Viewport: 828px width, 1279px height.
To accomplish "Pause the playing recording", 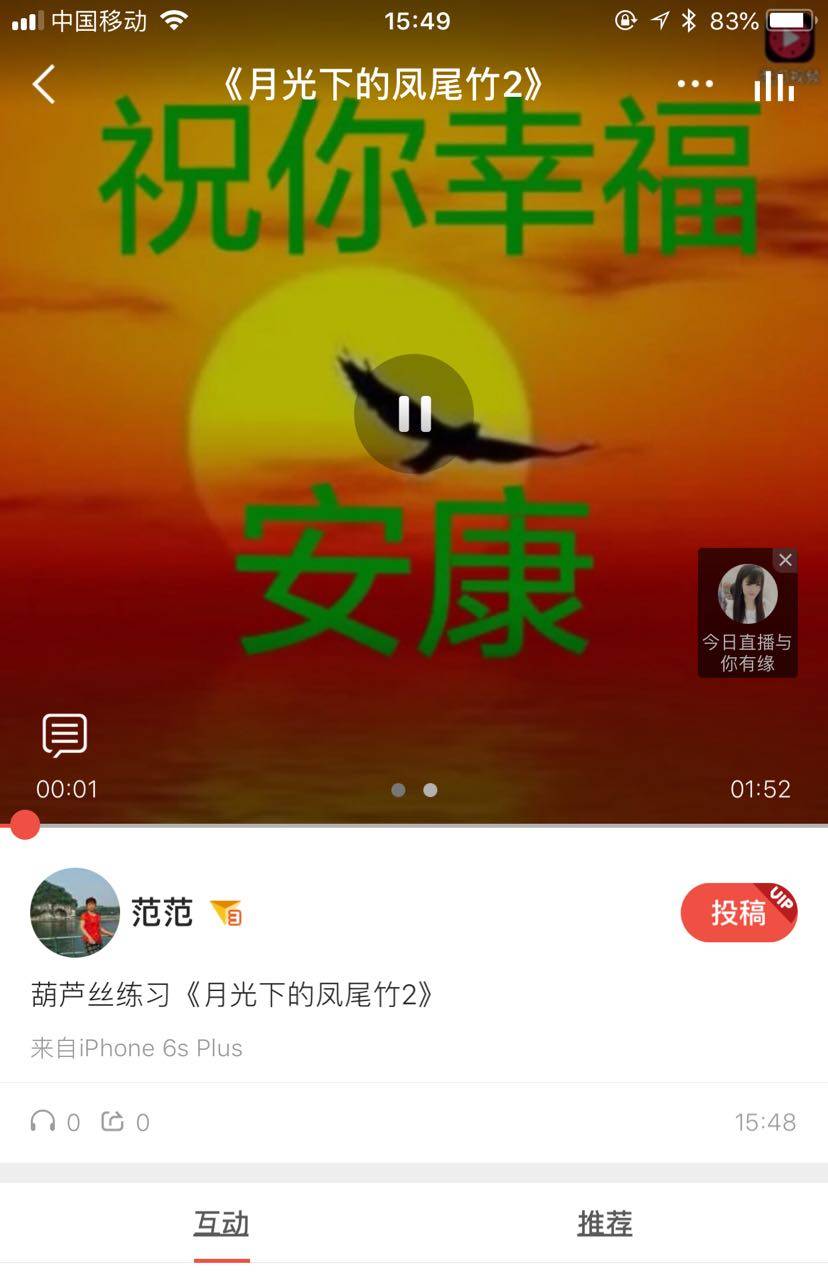I will (x=414, y=413).
